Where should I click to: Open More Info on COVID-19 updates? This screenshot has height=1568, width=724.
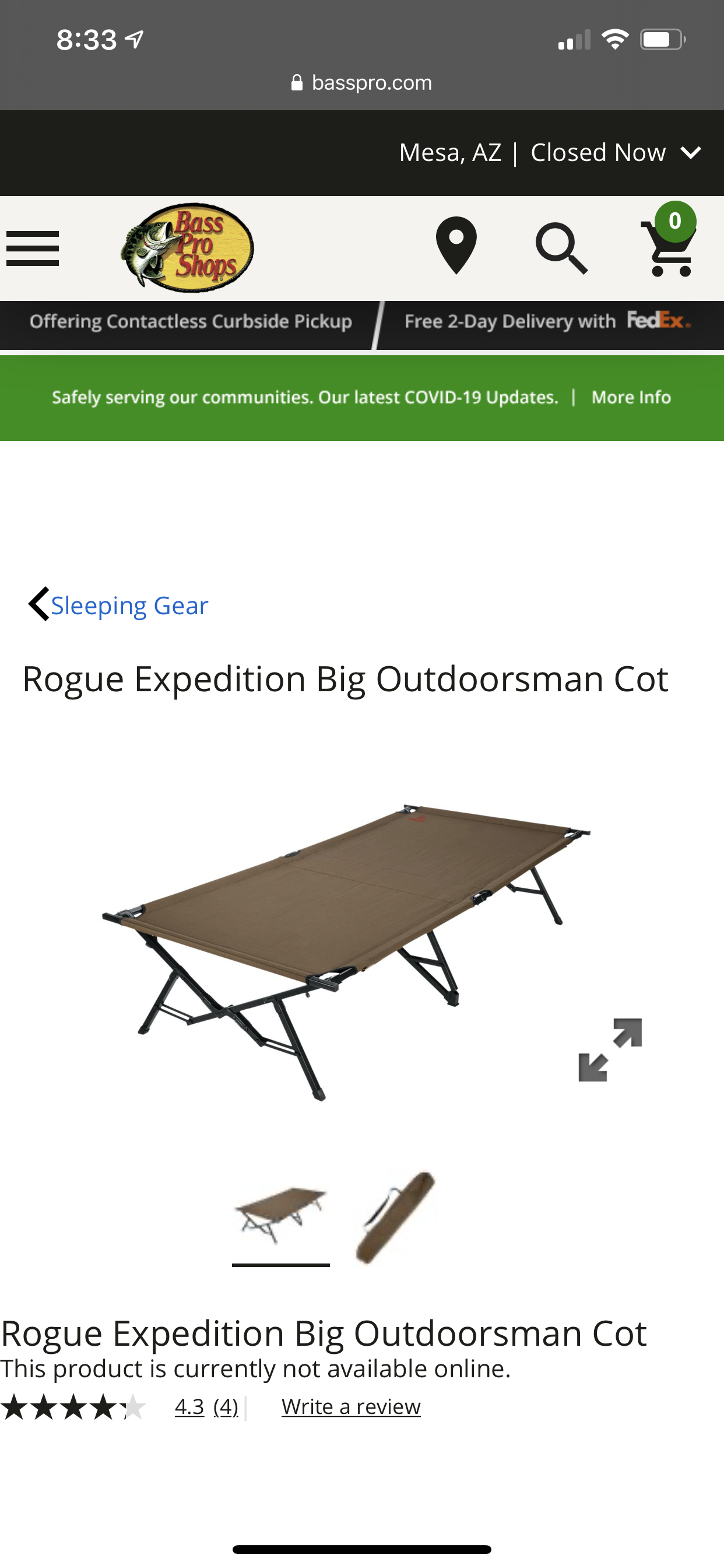631,397
